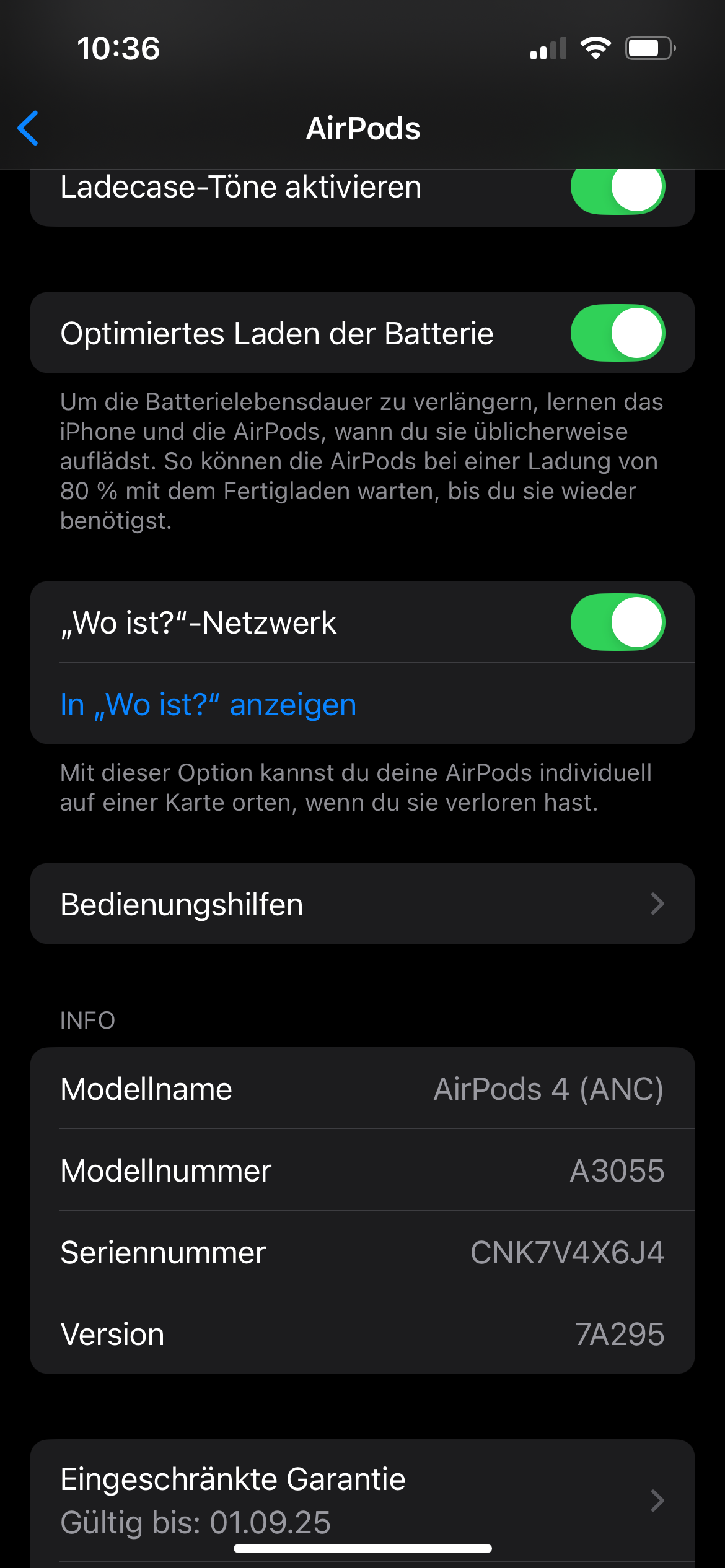The height and width of the screenshot is (1568, 725).
Task: Tap the Version row
Action: 362,1334
